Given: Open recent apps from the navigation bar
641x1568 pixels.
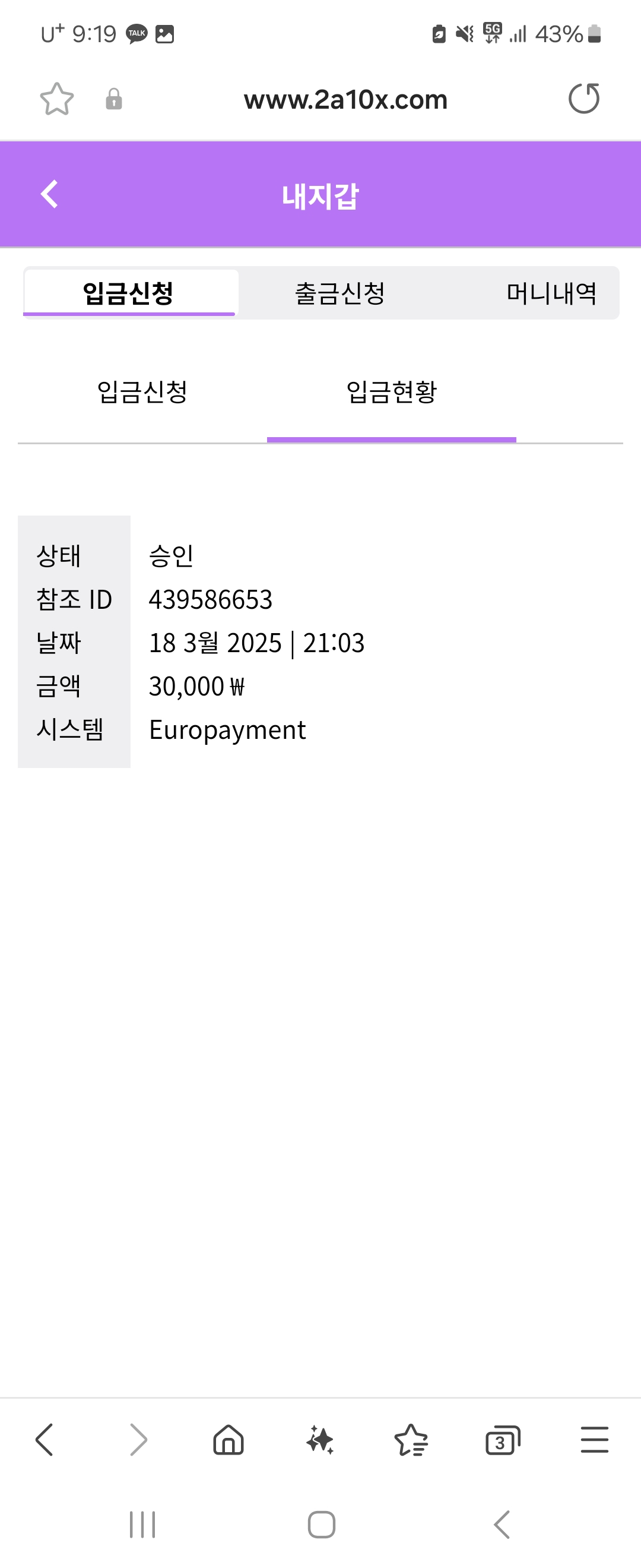Looking at the screenshot, I should pyautogui.click(x=142, y=1524).
